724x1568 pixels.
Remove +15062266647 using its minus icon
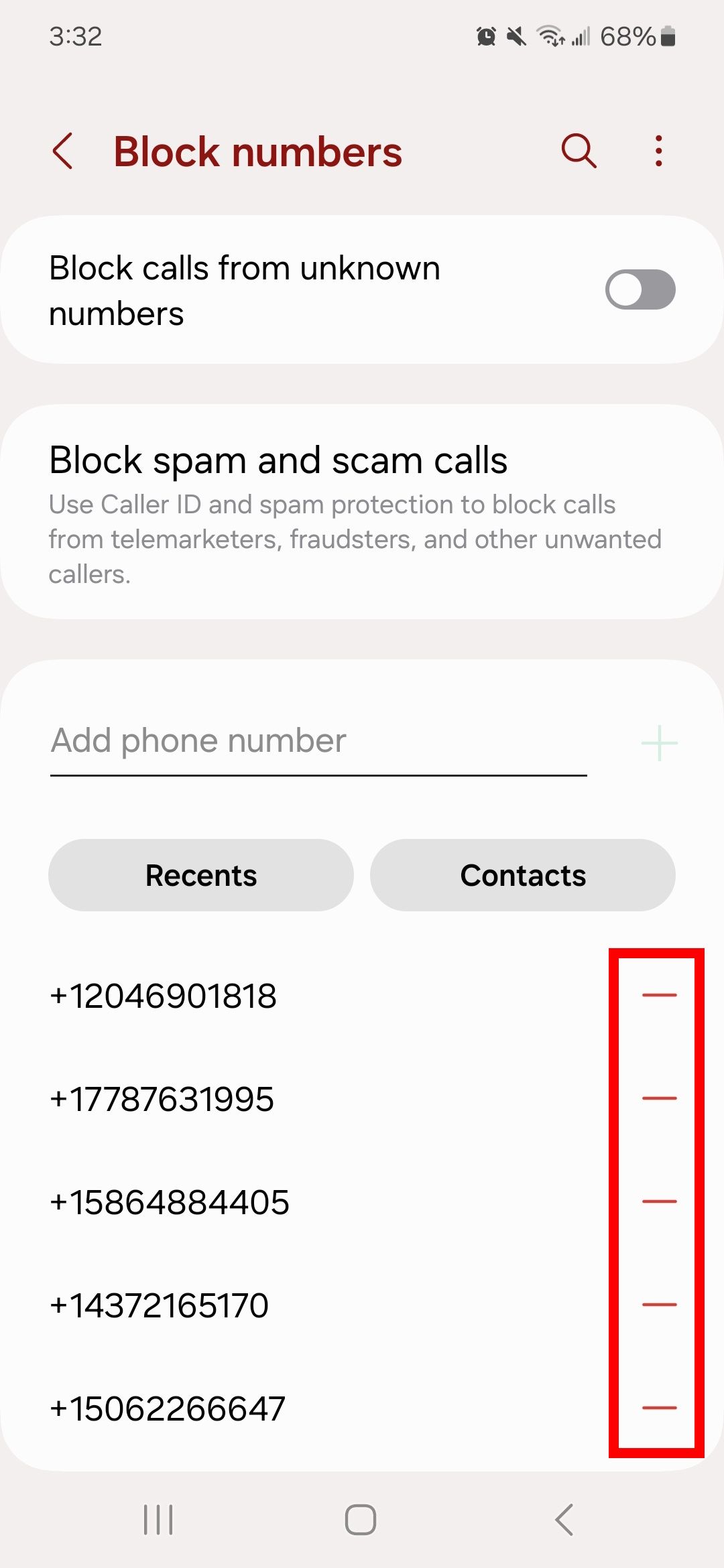(660, 1407)
